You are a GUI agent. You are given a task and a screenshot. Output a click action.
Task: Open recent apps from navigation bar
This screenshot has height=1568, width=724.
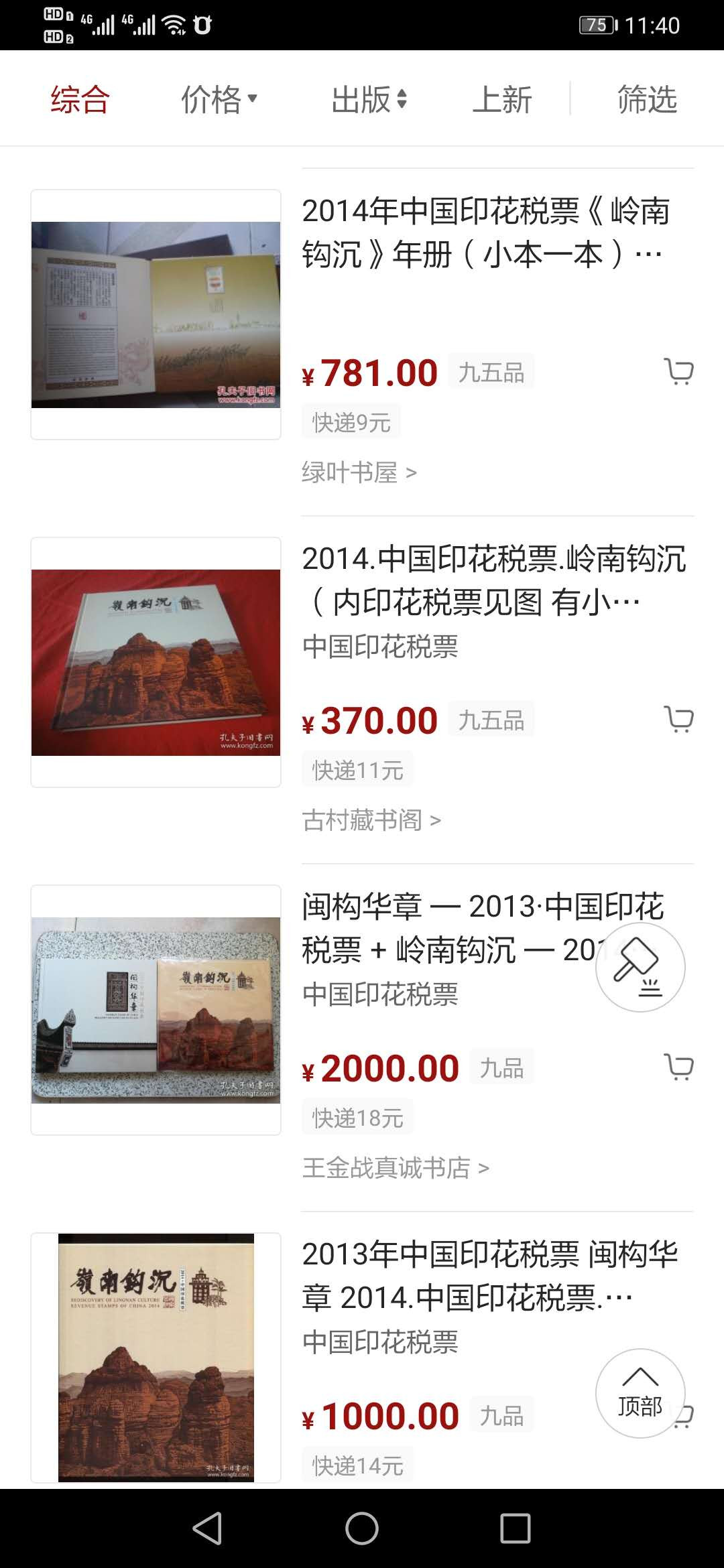pyautogui.click(x=515, y=1528)
